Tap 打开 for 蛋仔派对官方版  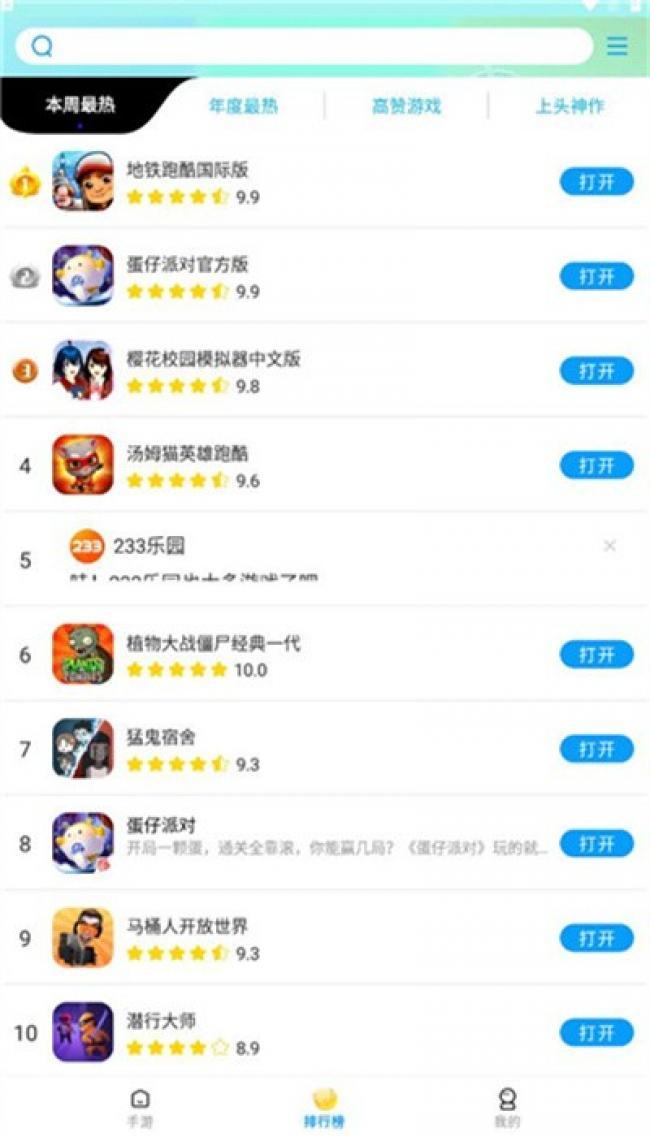click(596, 277)
